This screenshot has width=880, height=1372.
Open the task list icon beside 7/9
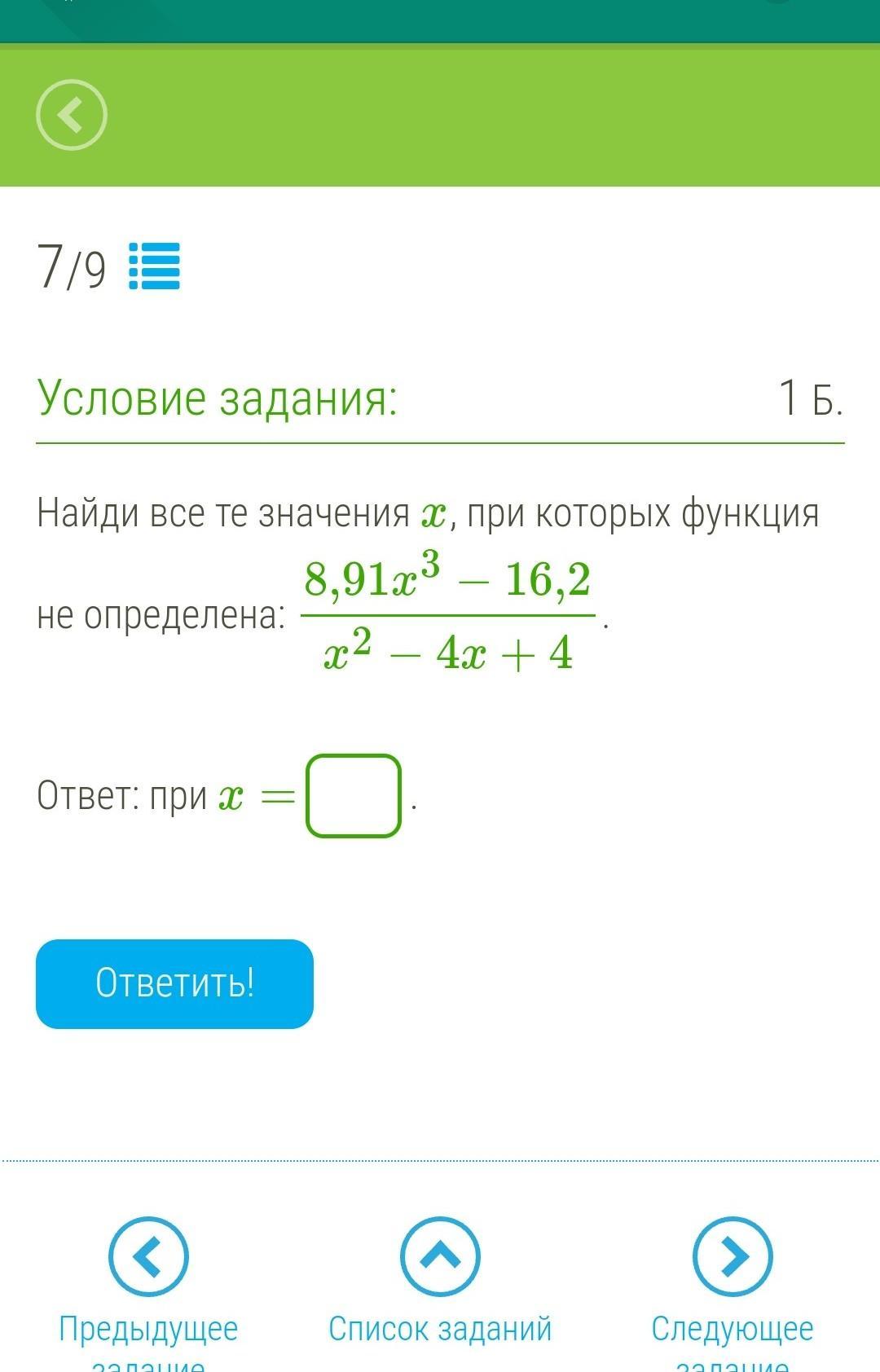point(154,266)
